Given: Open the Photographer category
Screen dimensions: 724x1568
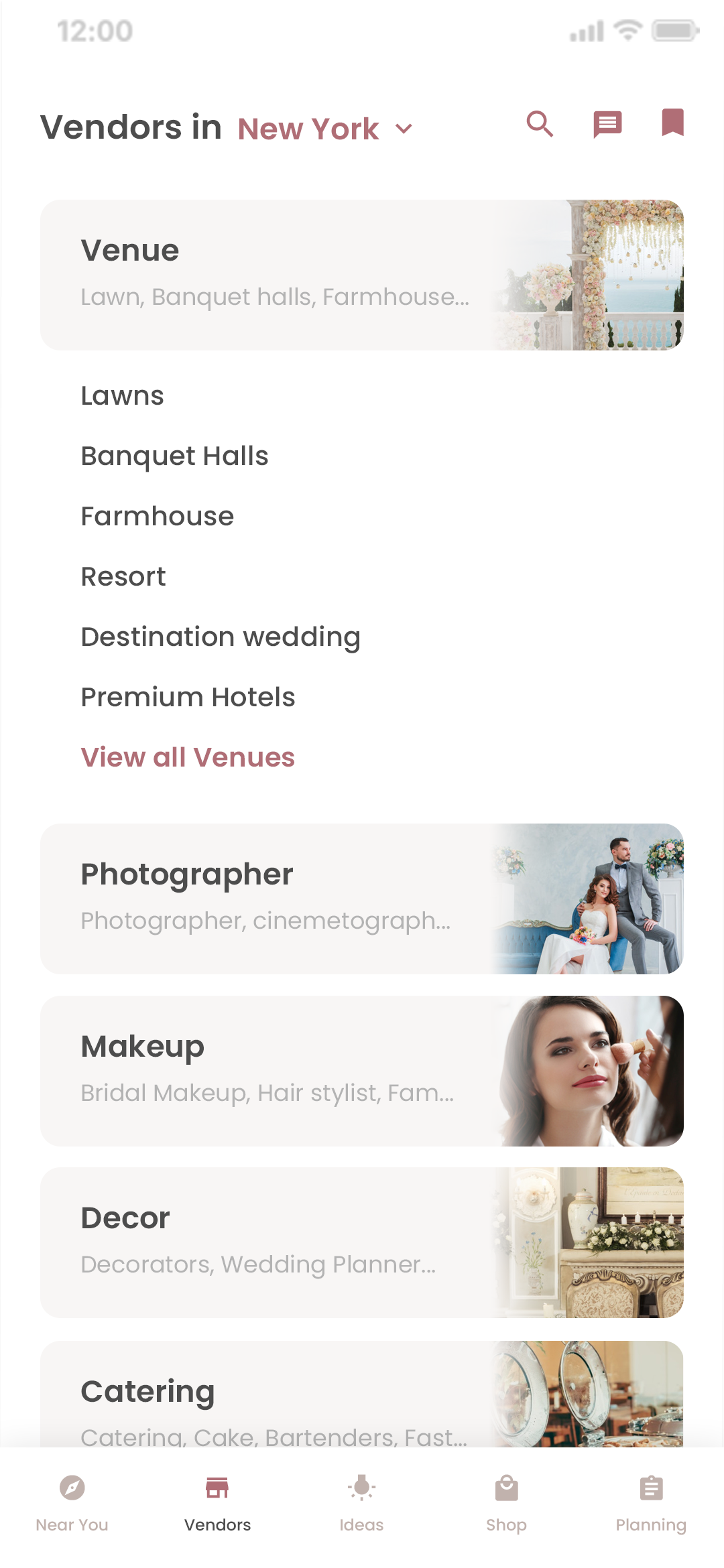Looking at the screenshot, I should (362, 899).
